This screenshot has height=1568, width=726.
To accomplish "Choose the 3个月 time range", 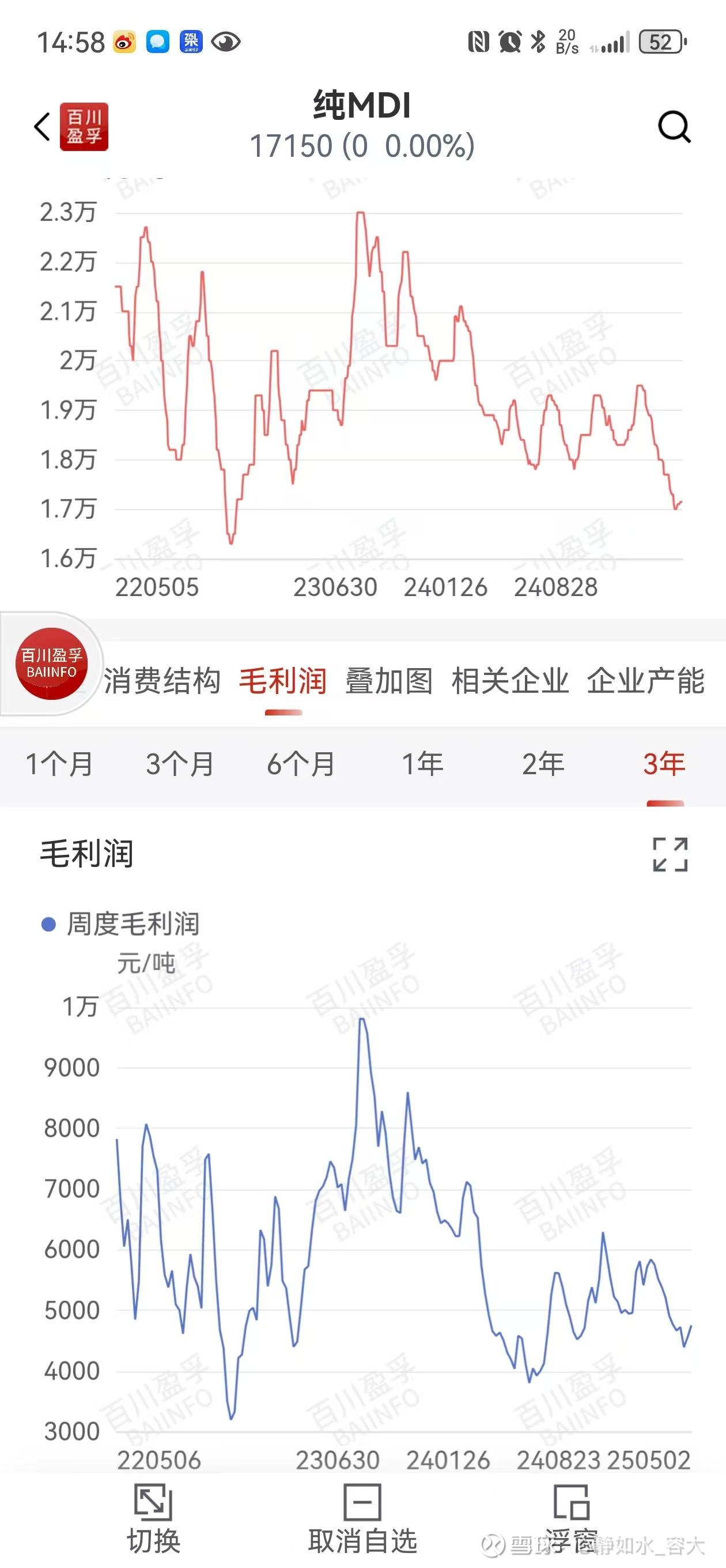I will [180, 764].
